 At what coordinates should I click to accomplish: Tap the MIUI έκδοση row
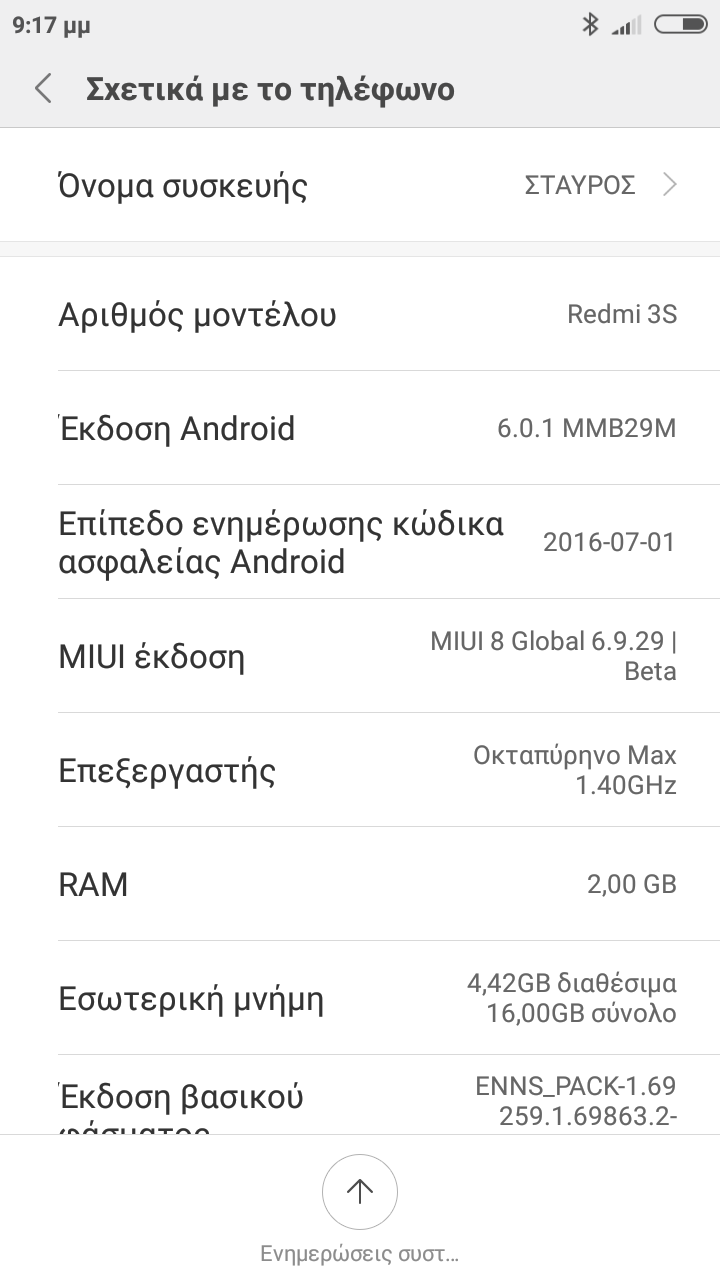pyautogui.click(x=360, y=657)
